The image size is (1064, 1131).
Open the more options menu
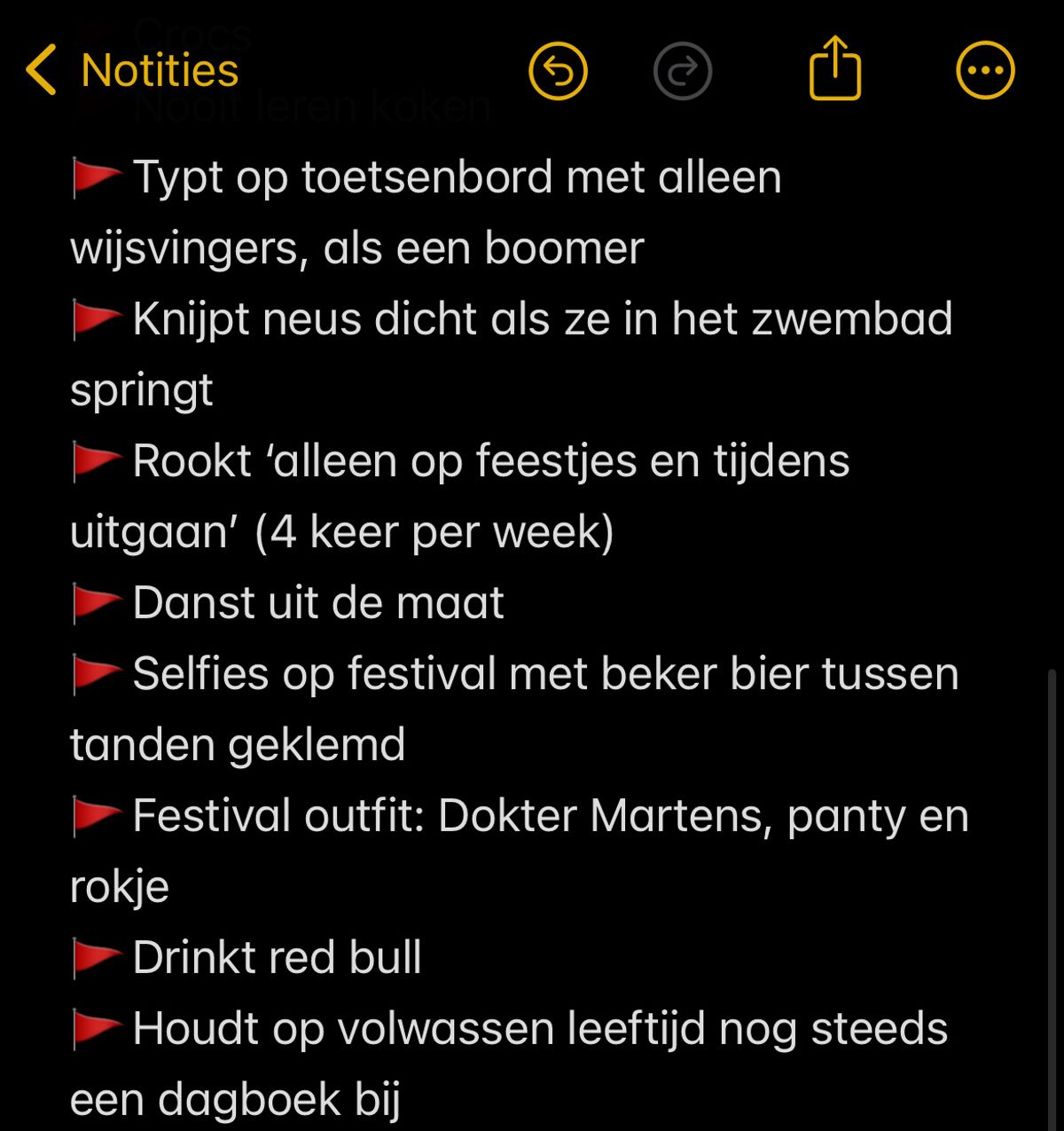tap(985, 71)
